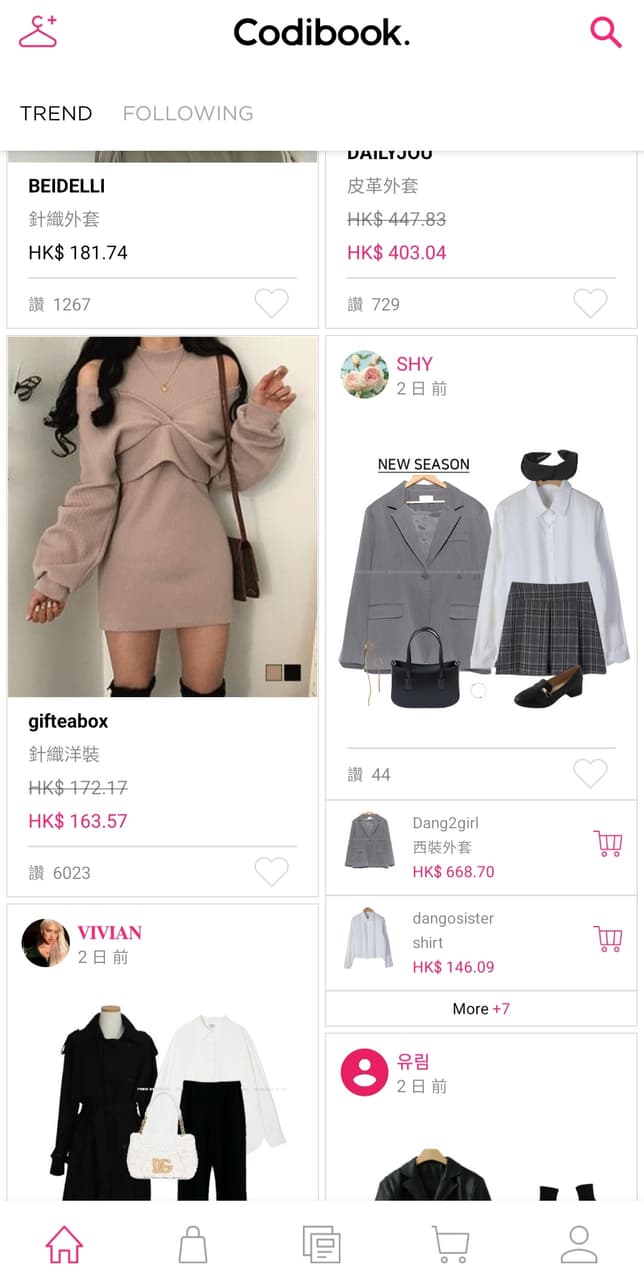View VIVIAN's profile
This screenshot has height=1280, width=644.
(46, 943)
